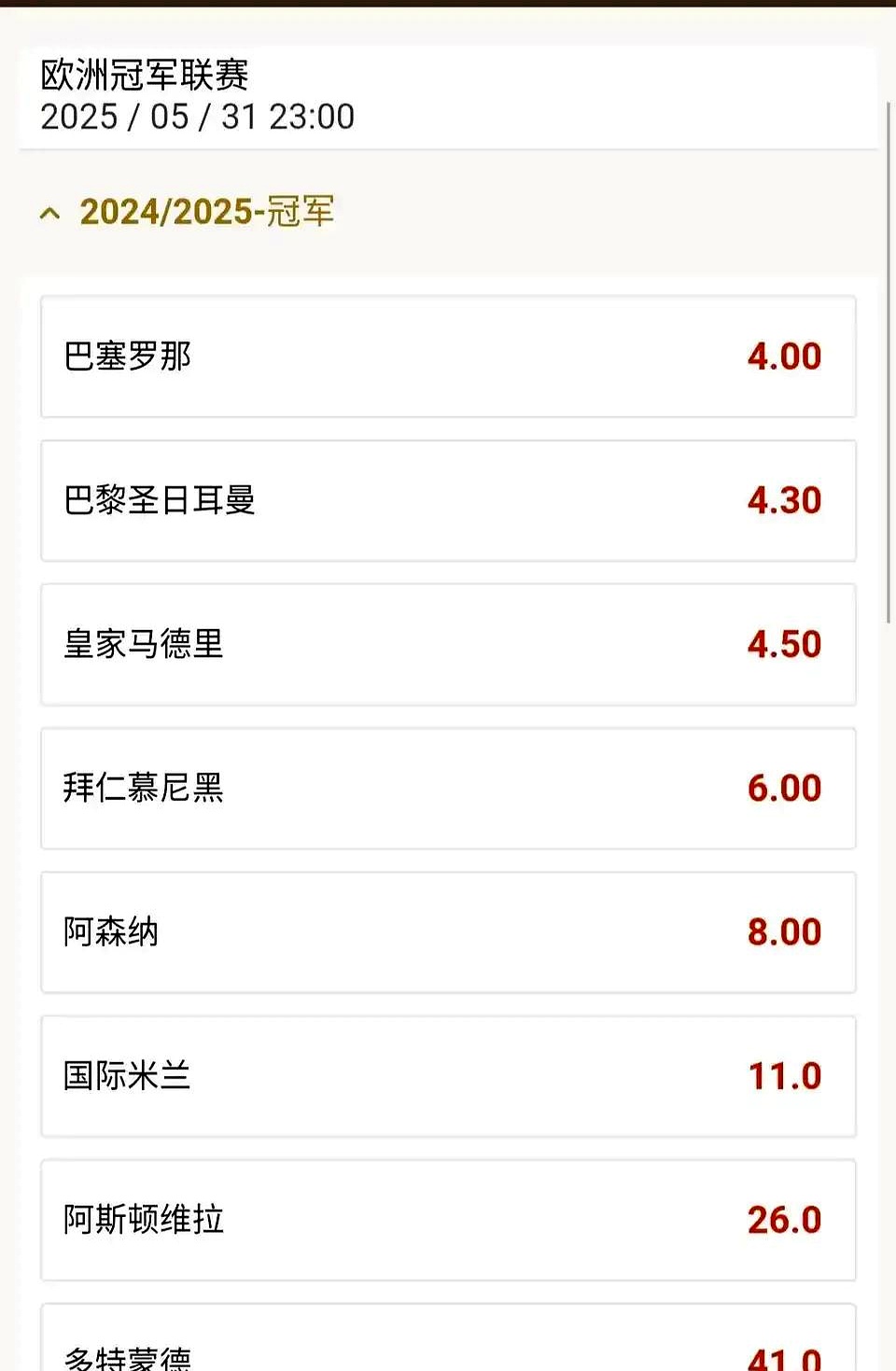Select 巴黎圣日耳曼 at odds 4.30

[x=448, y=501]
